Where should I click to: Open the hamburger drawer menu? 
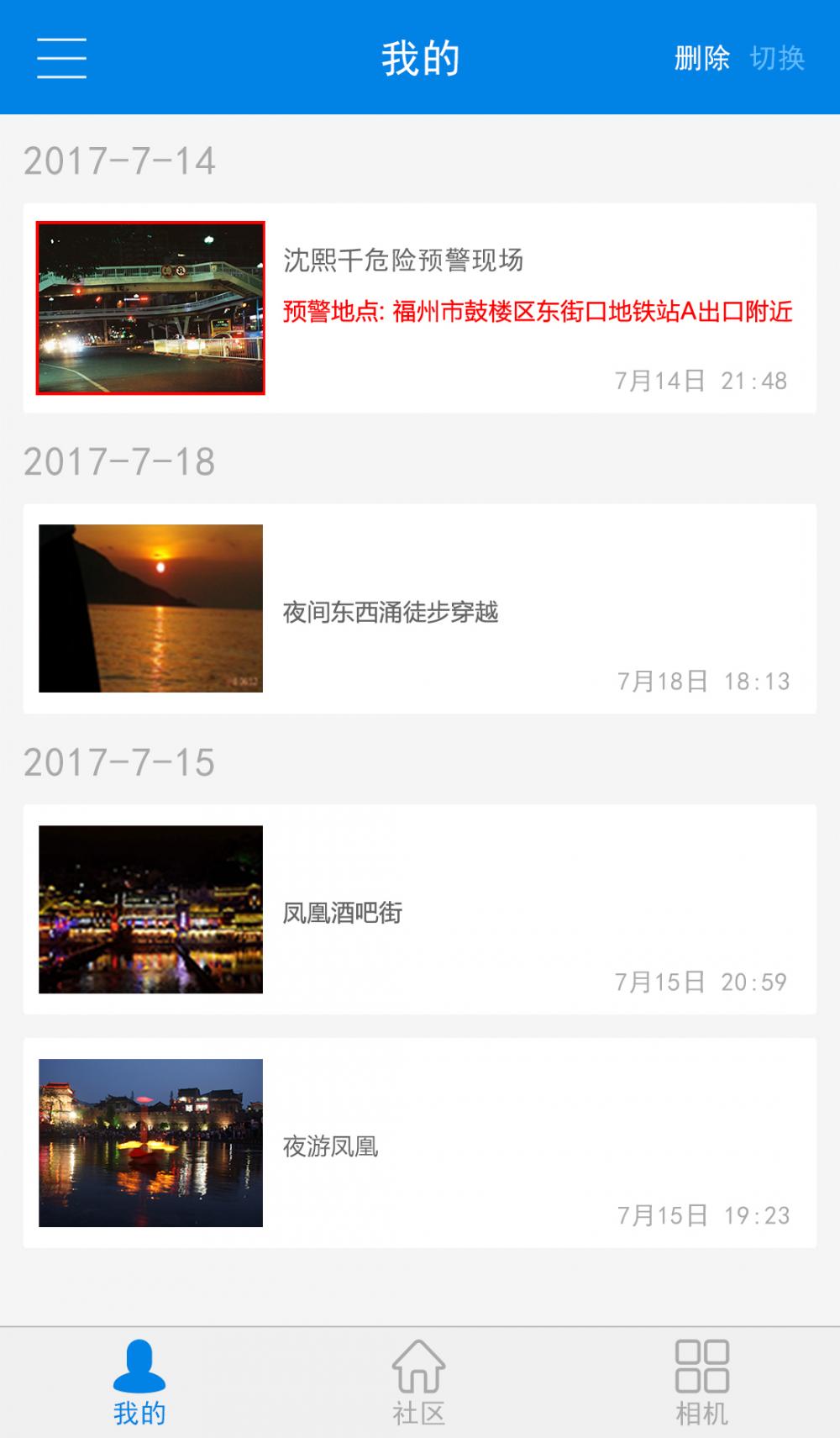coord(61,58)
